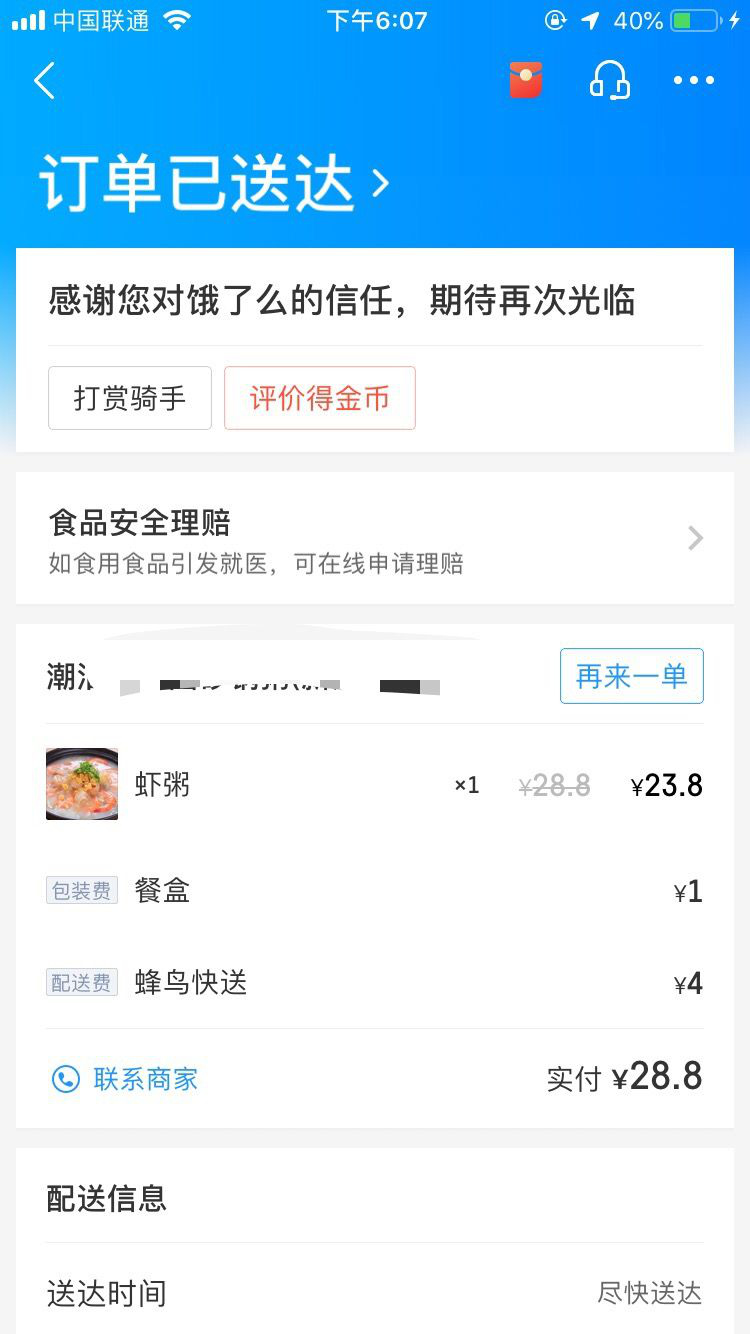Go back using the top-left arrow
The image size is (750, 1334).
tap(45, 81)
